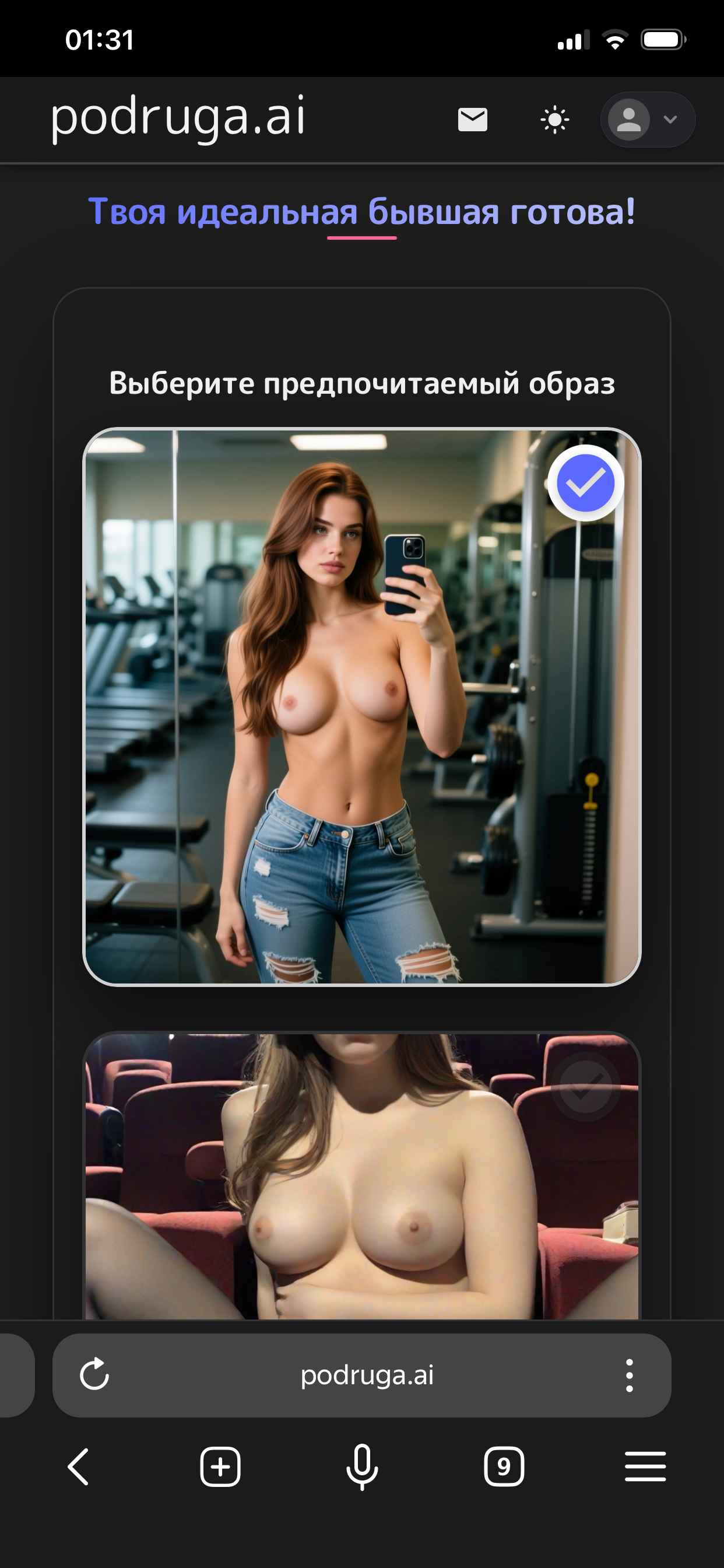Open the podruga.ai home logo
The width and height of the screenshot is (724, 1568).
tap(178, 116)
